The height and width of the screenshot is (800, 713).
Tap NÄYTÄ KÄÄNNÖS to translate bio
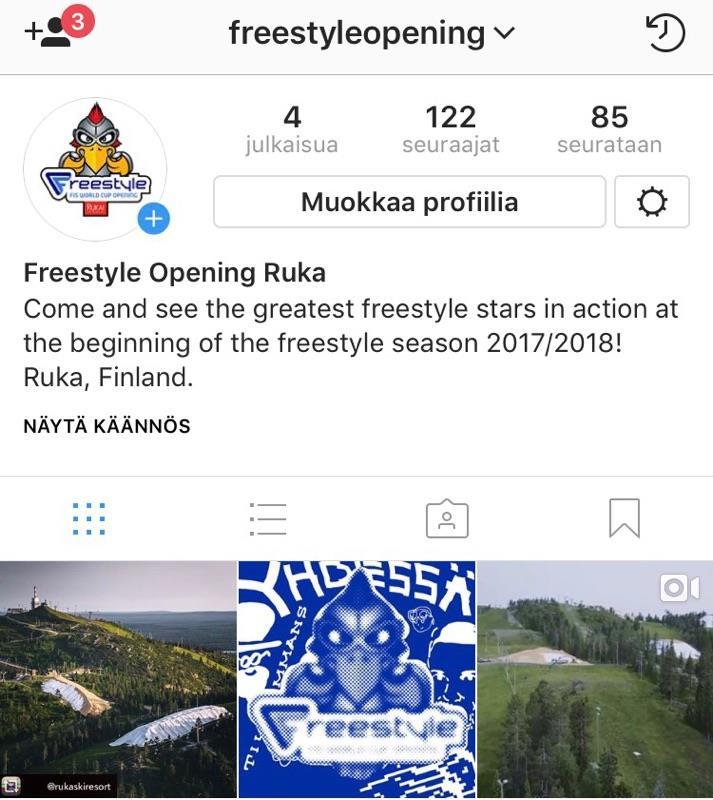pyautogui.click(x=107, y=427)
